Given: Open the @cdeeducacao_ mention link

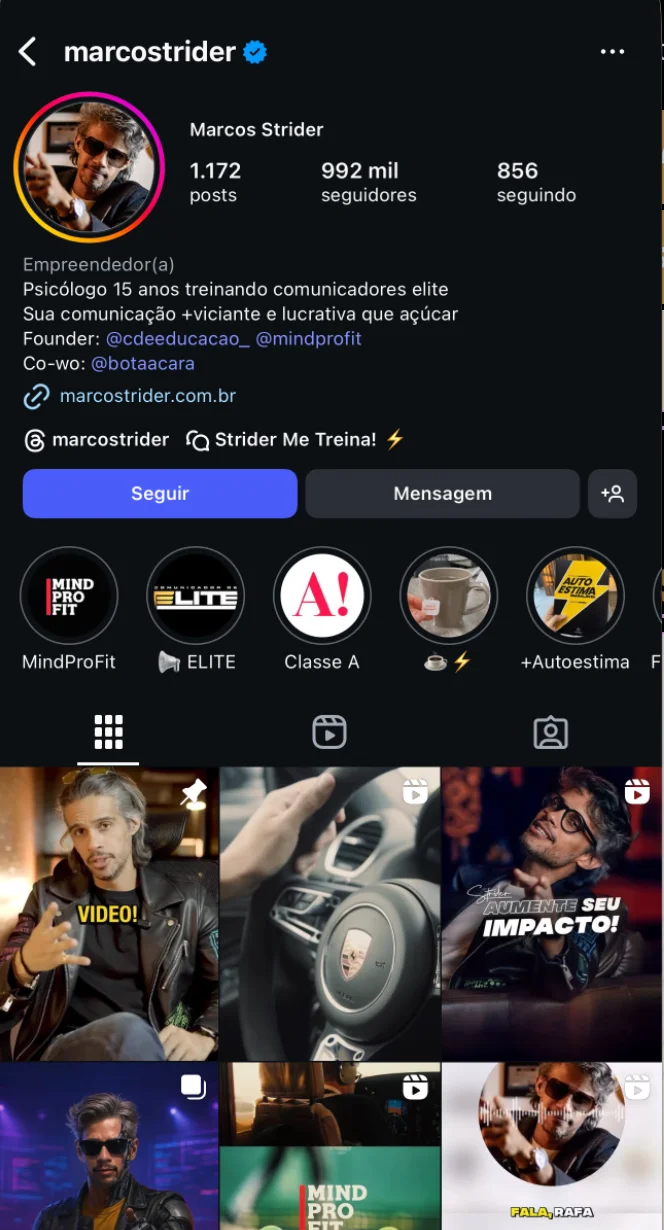Looking at the screenshot, I should click(x=177, y=339).
